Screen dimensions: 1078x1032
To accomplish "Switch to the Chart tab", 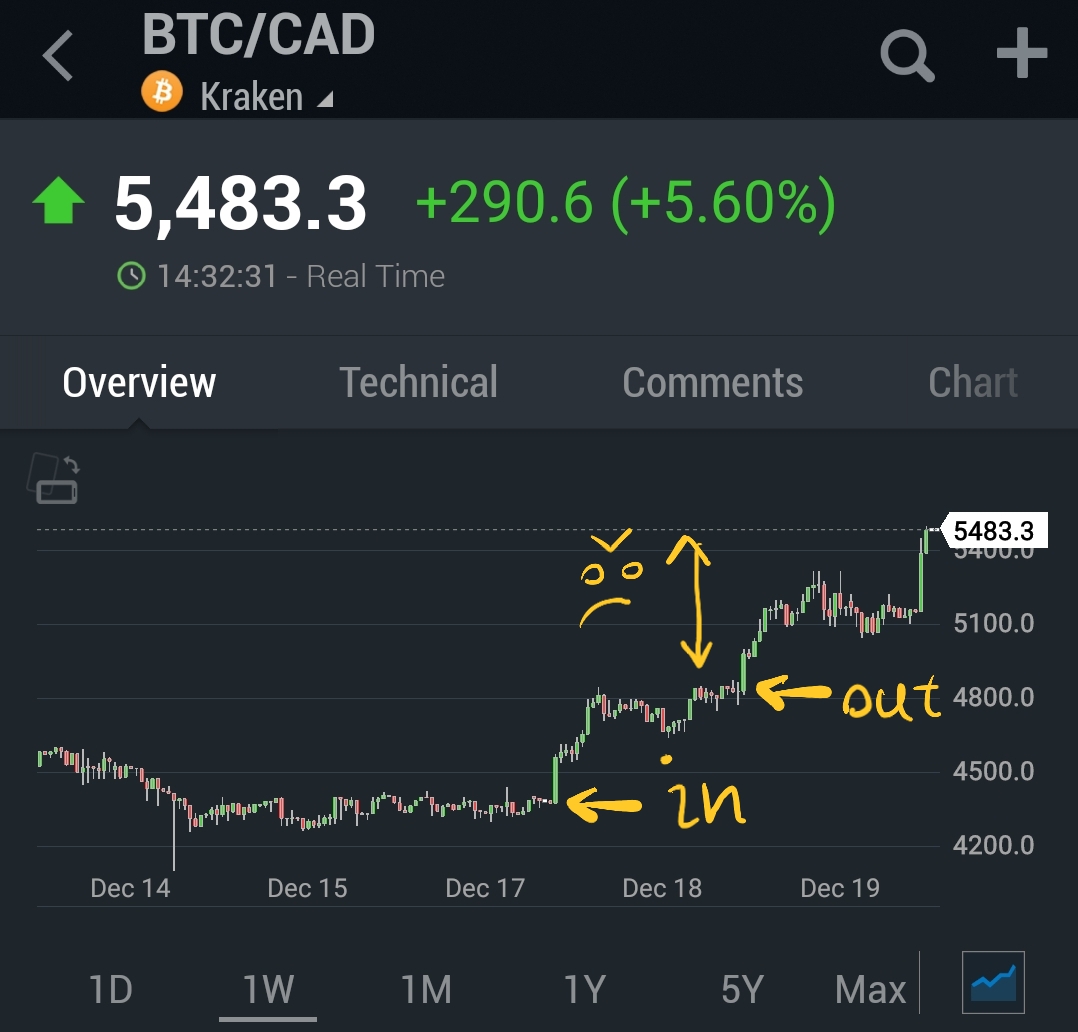I will (972, 383).
